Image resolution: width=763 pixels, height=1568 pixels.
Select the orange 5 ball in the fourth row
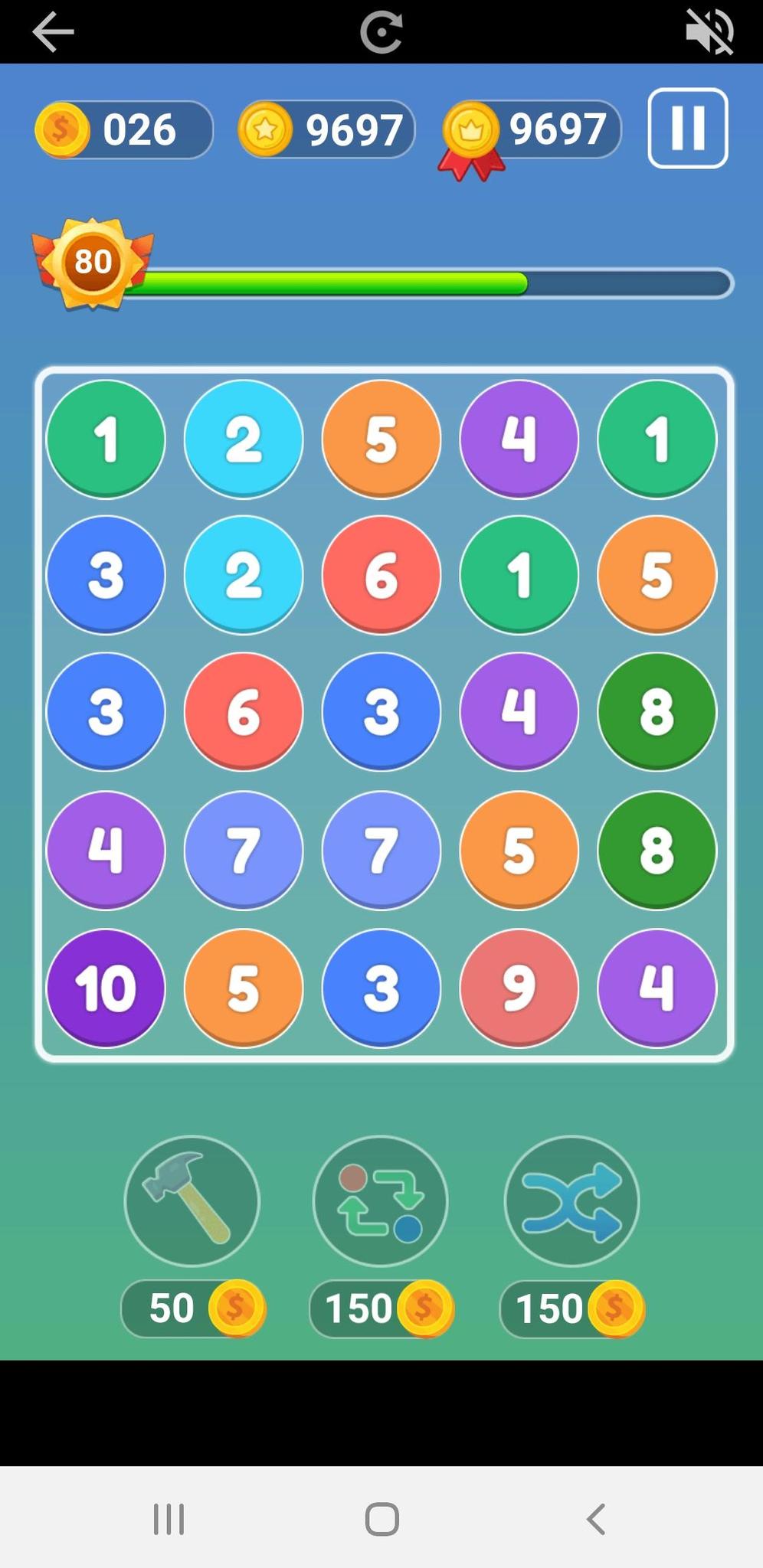pos(519,850)
